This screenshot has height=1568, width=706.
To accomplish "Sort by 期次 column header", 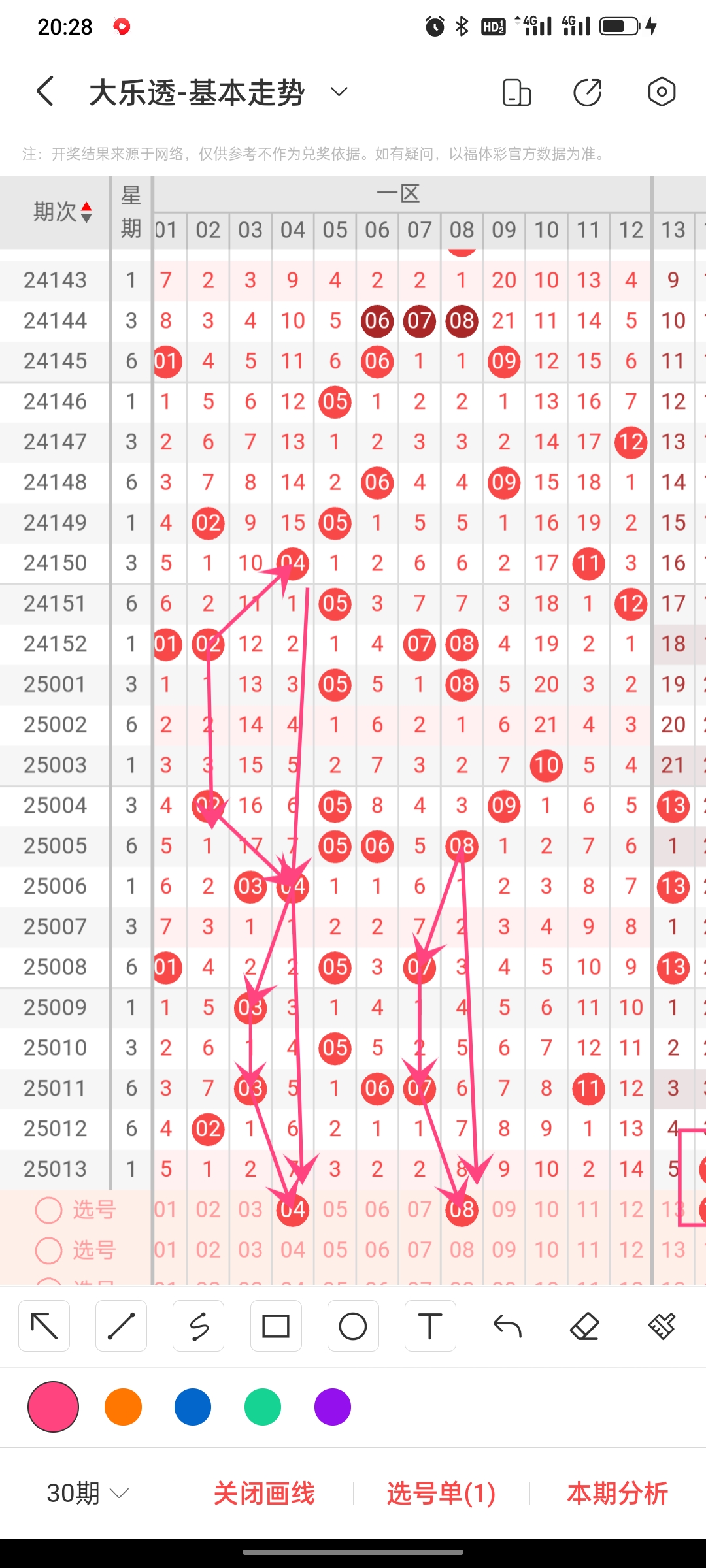I will [63, 212].
